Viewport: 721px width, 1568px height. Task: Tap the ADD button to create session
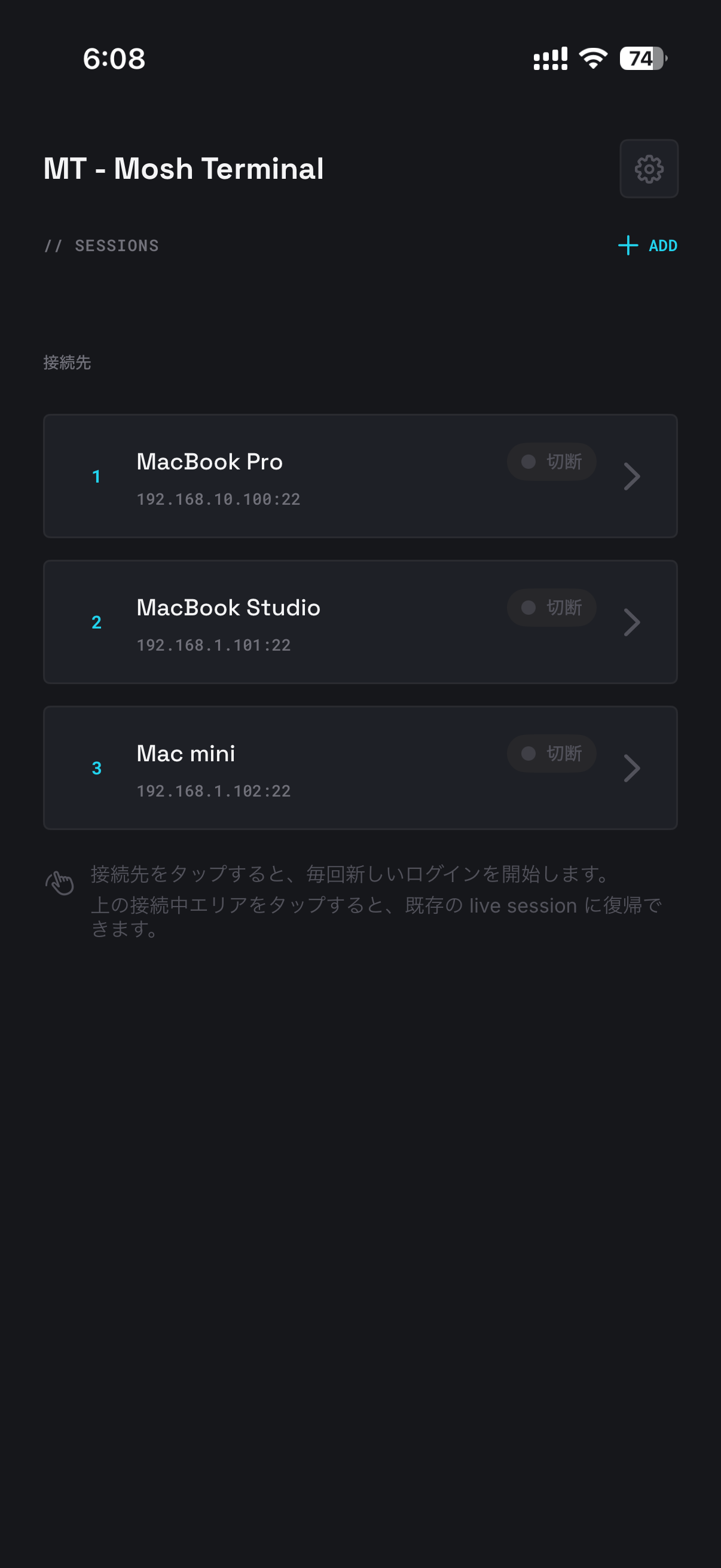tap(662, 246)
